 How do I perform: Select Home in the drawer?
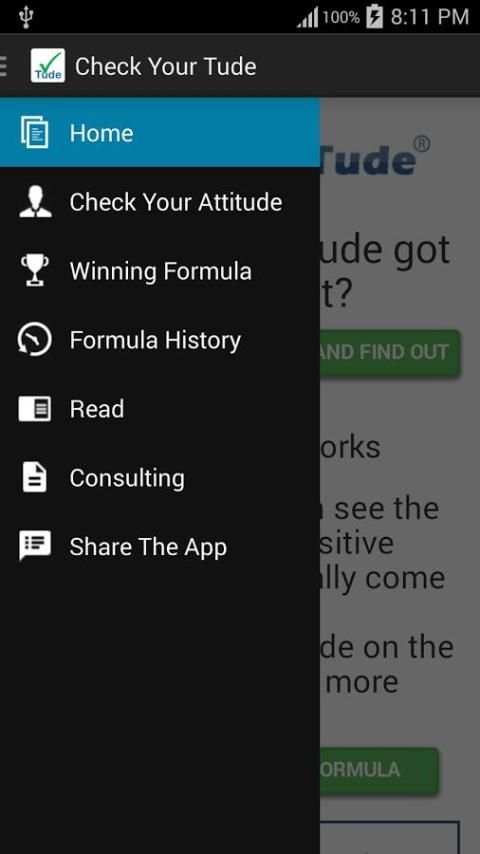coord(160,133)
